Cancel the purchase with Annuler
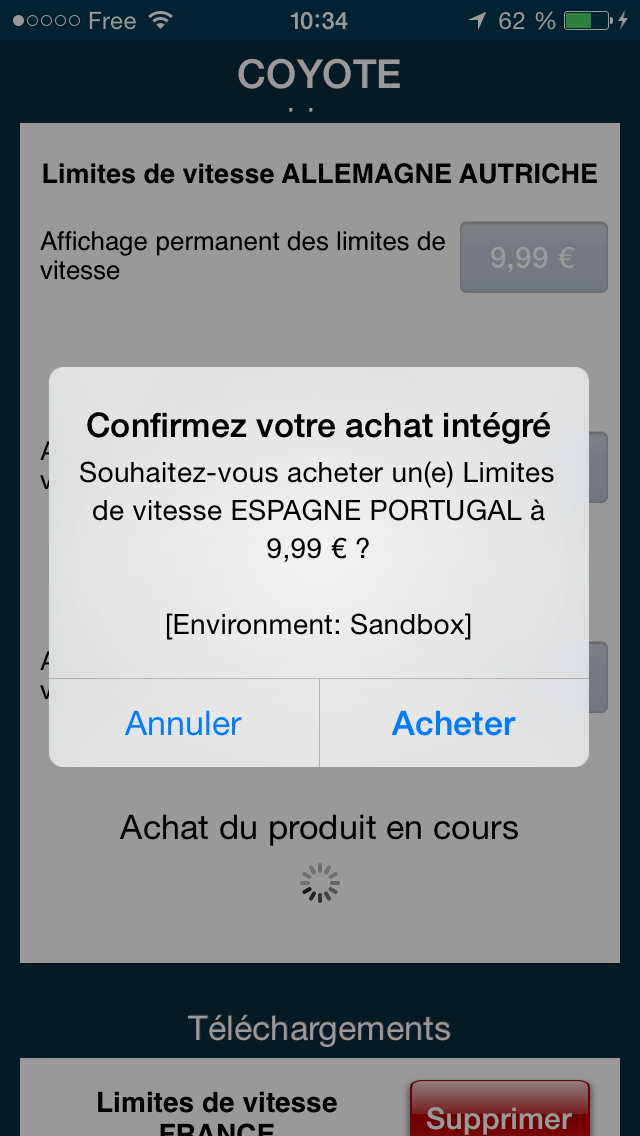This screenshot has width=640, height=1136. 184,723
